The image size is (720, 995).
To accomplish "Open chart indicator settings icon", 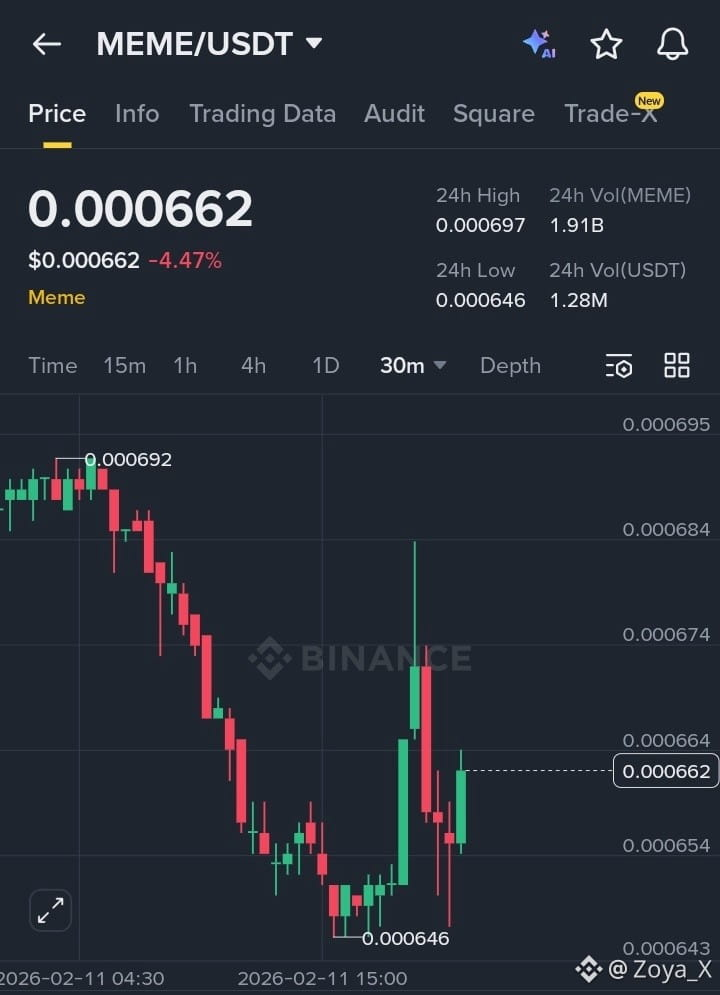I will [x=619, y=366].
